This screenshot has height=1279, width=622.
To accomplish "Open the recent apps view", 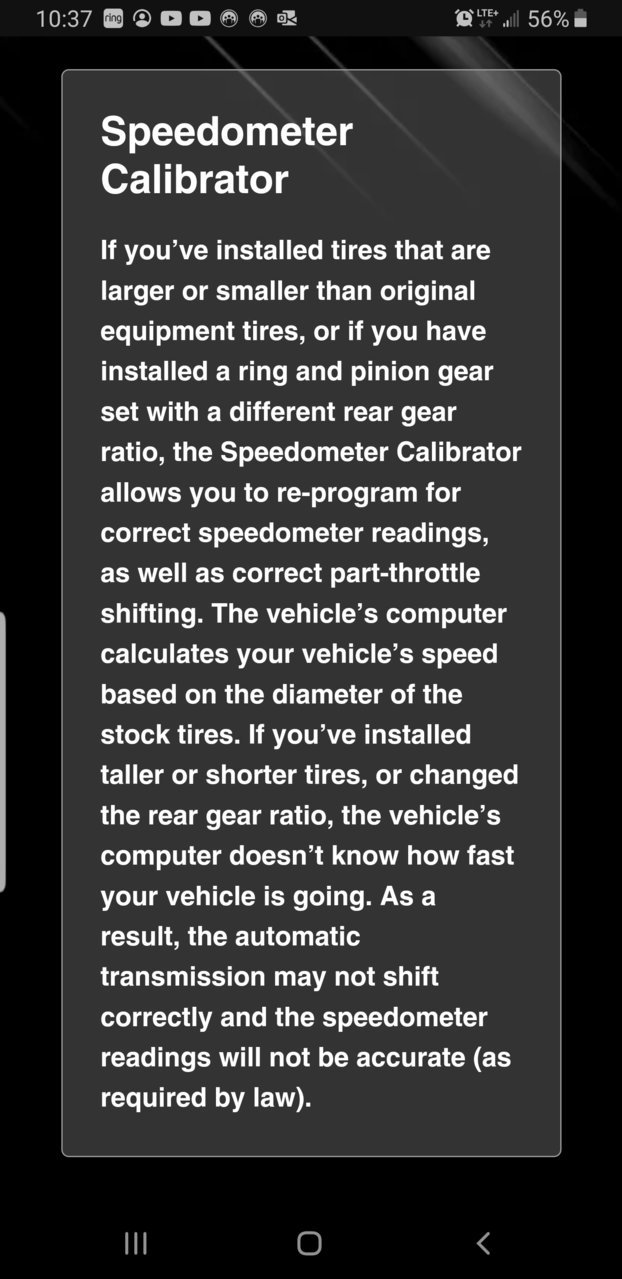I will (x=136, y=1243).
